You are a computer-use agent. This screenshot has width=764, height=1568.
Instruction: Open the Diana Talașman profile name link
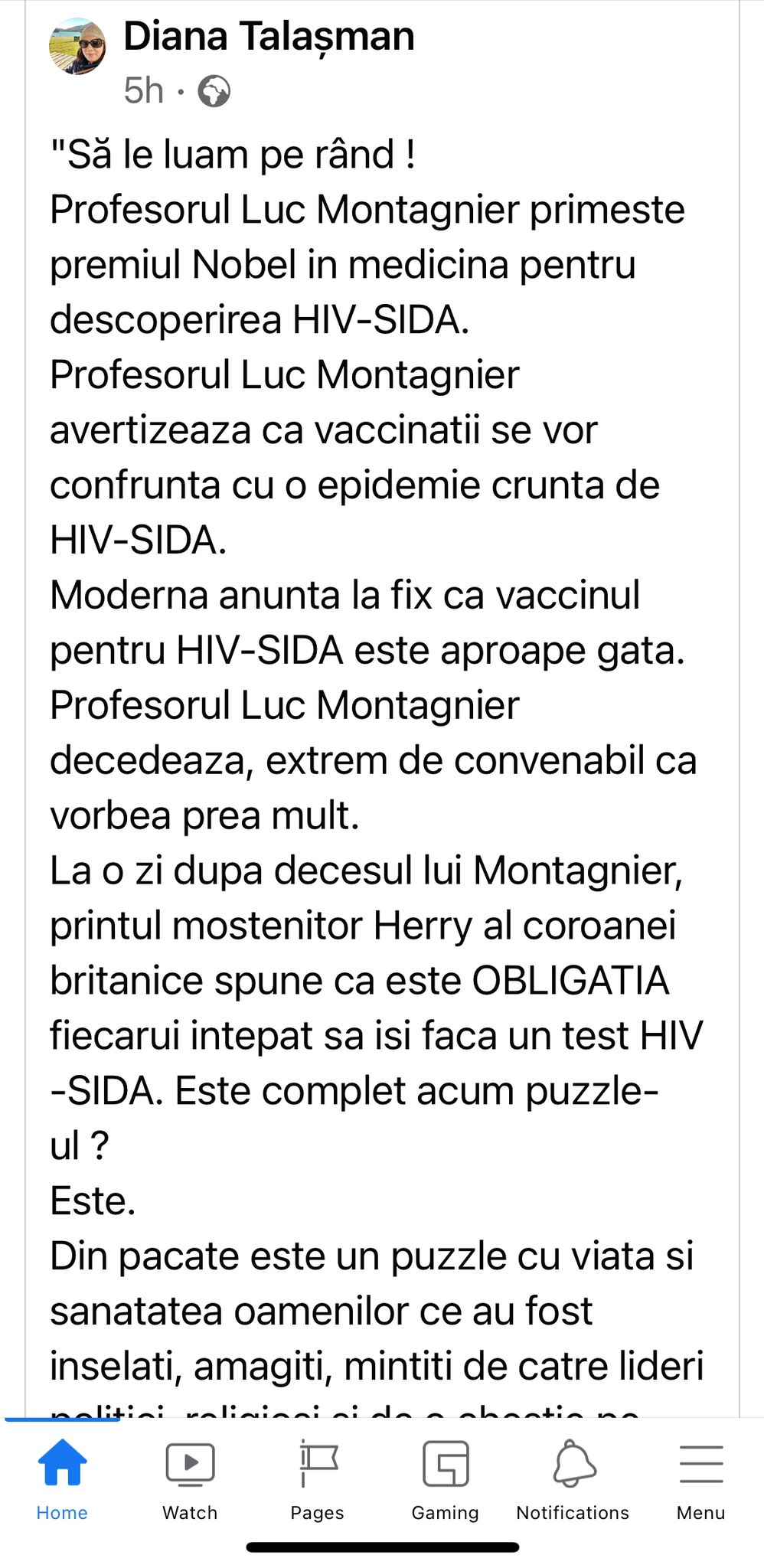tap(269, 37)
